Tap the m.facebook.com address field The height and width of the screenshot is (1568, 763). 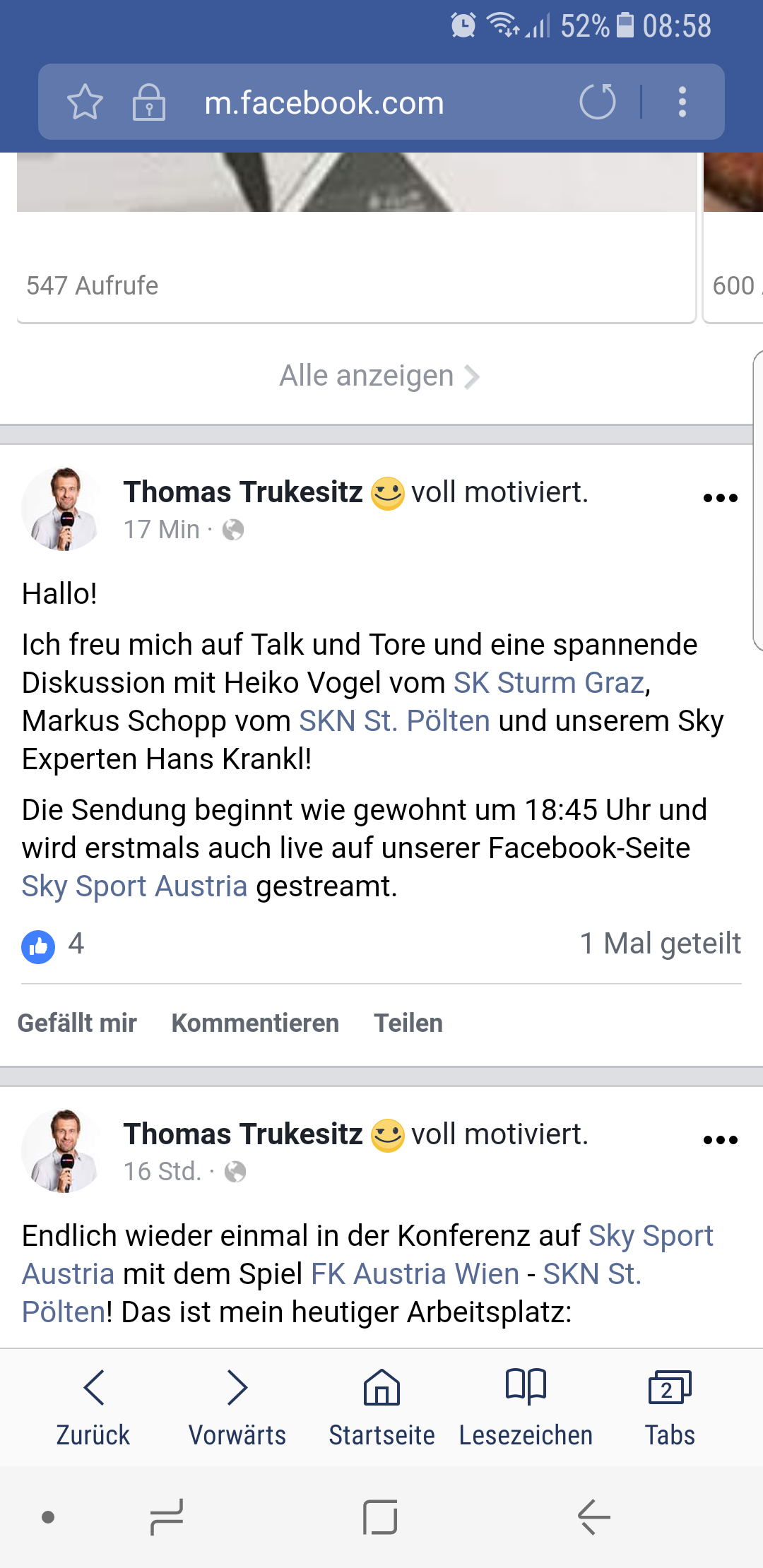point(324,103)
